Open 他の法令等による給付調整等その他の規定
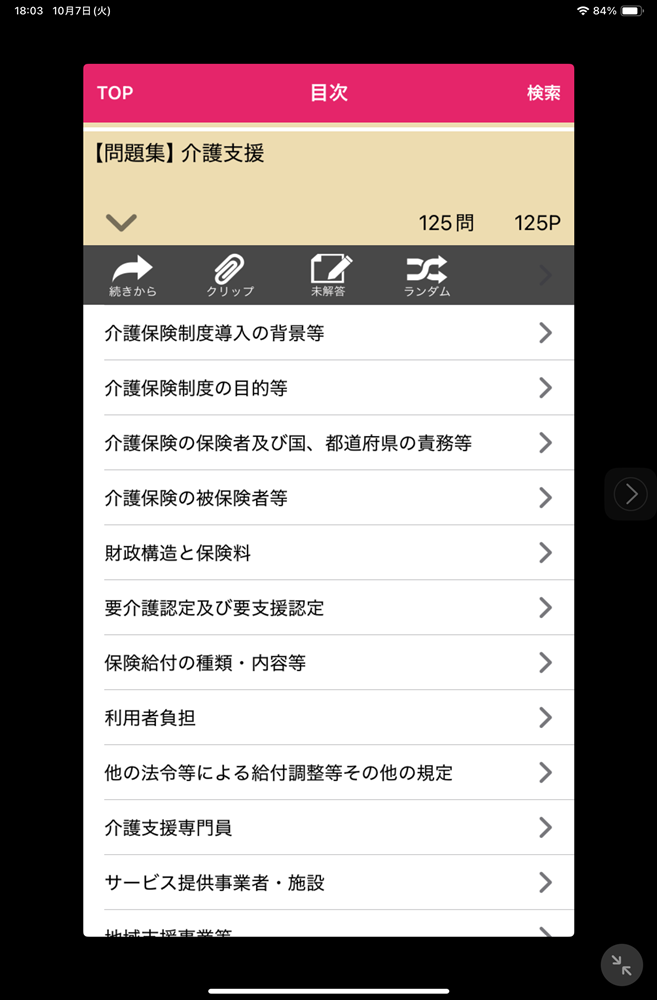This screenshot has height=1000, width=657. (328, 773)
